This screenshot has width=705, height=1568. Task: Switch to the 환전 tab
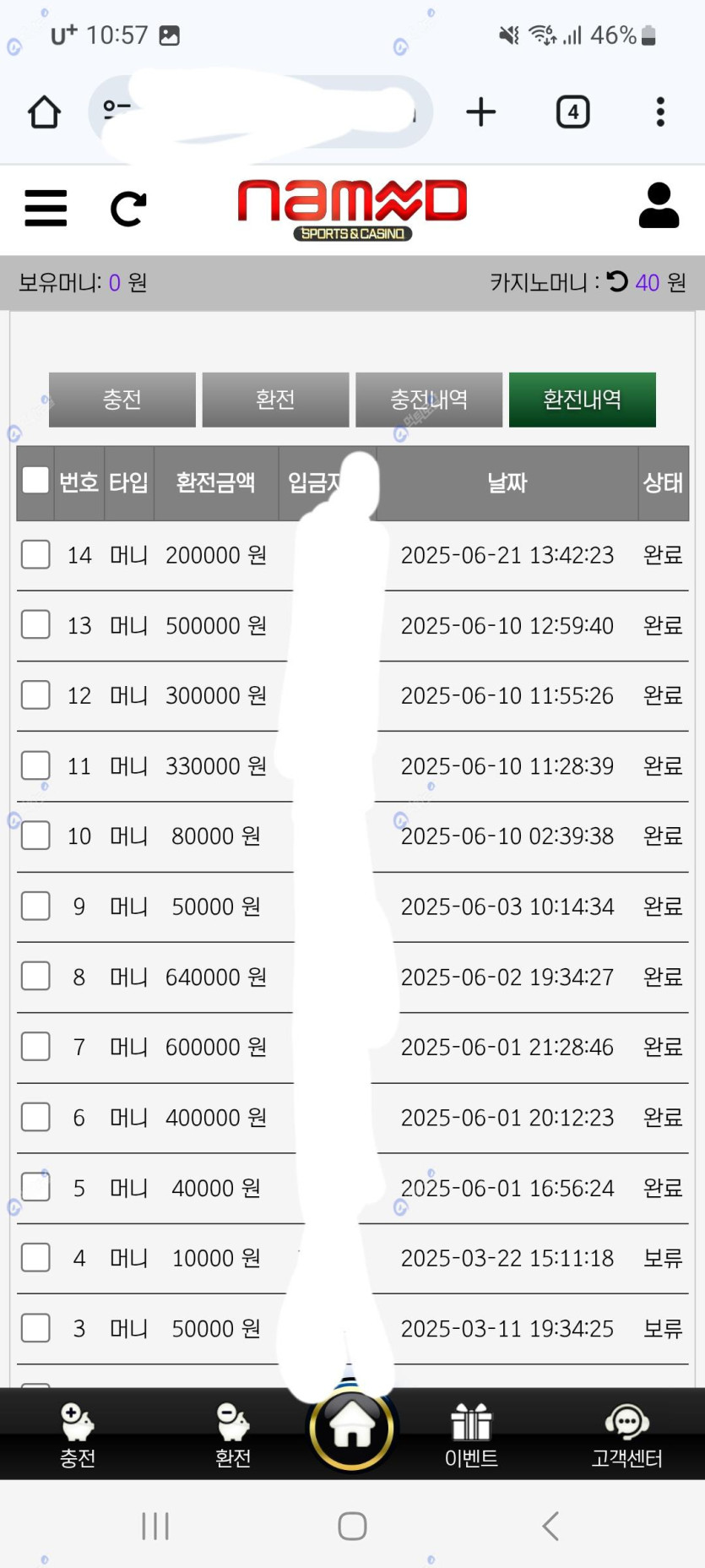point(275,400)
